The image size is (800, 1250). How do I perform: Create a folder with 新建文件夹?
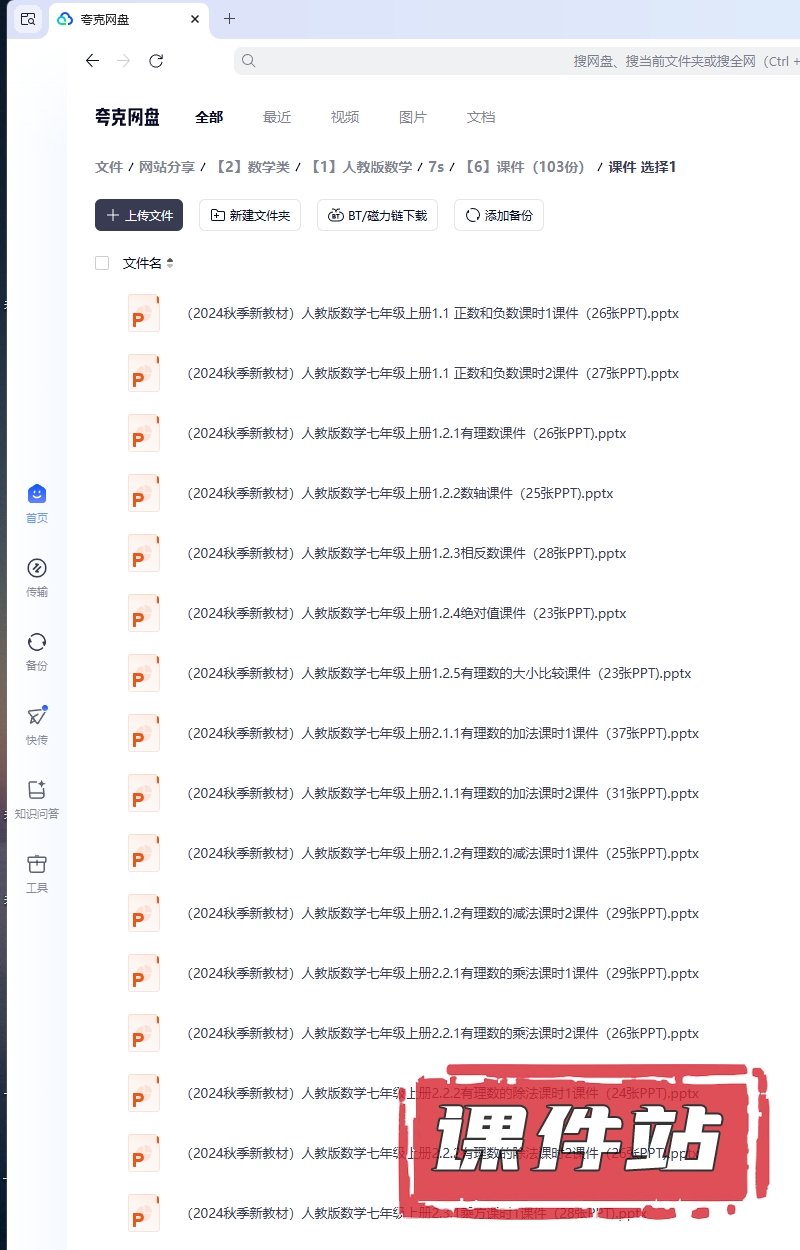click(x=250, y=215)
